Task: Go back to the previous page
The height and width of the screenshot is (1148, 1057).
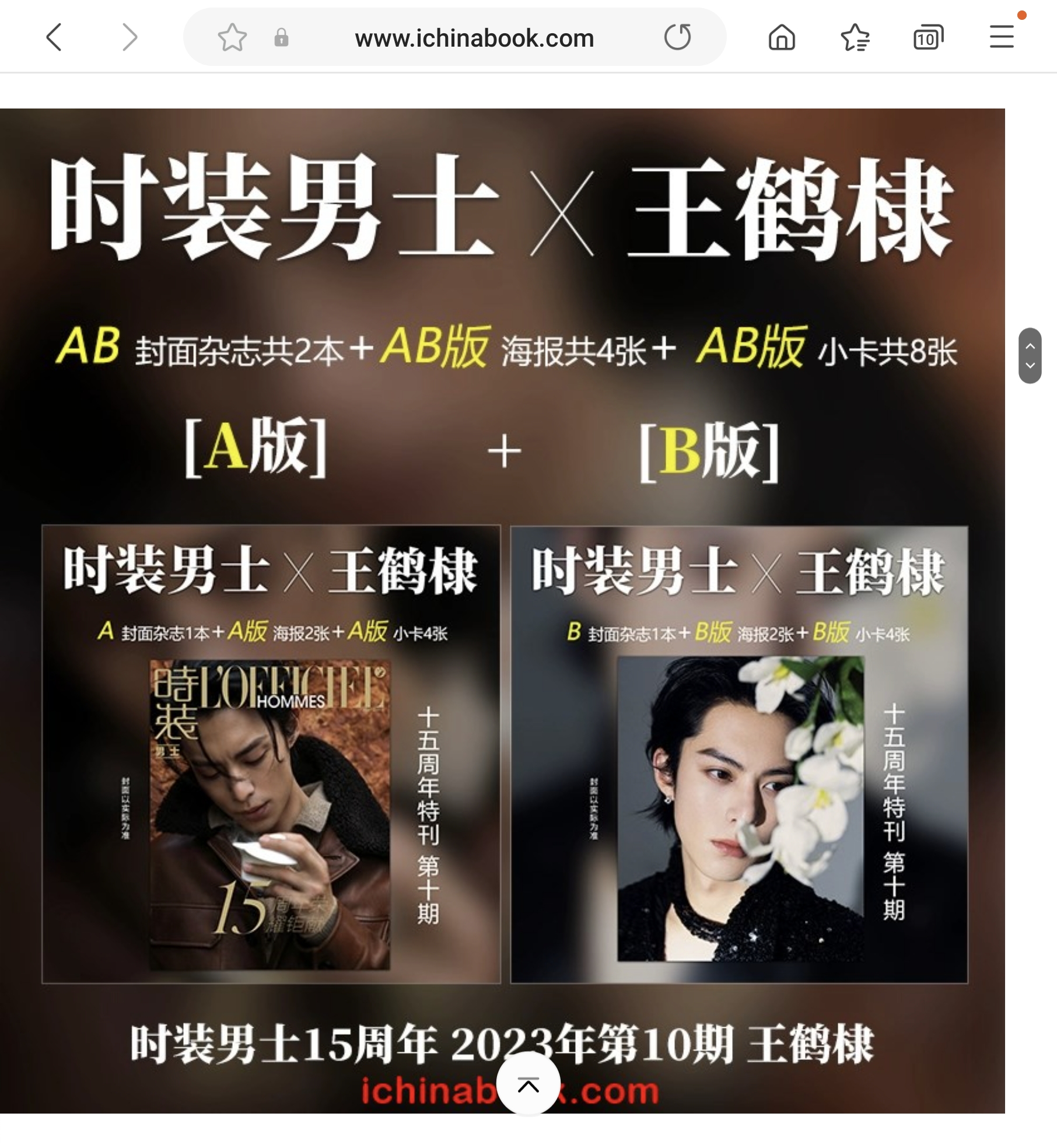Action: tap(54, 38)
